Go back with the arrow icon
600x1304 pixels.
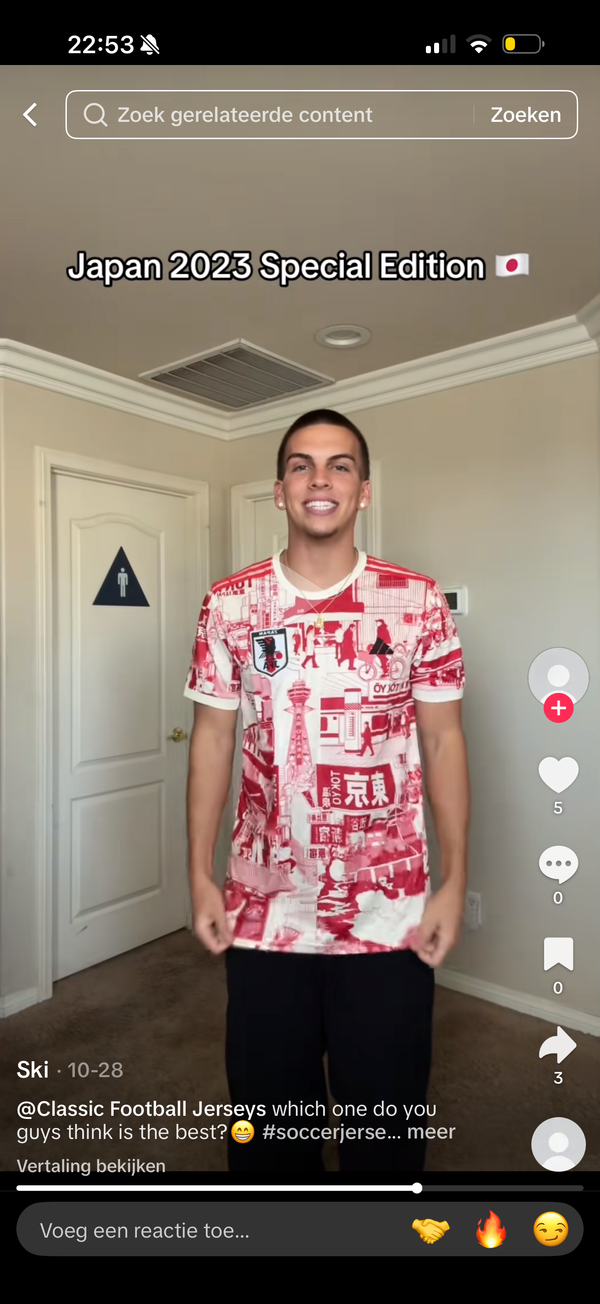pos(30,115)
